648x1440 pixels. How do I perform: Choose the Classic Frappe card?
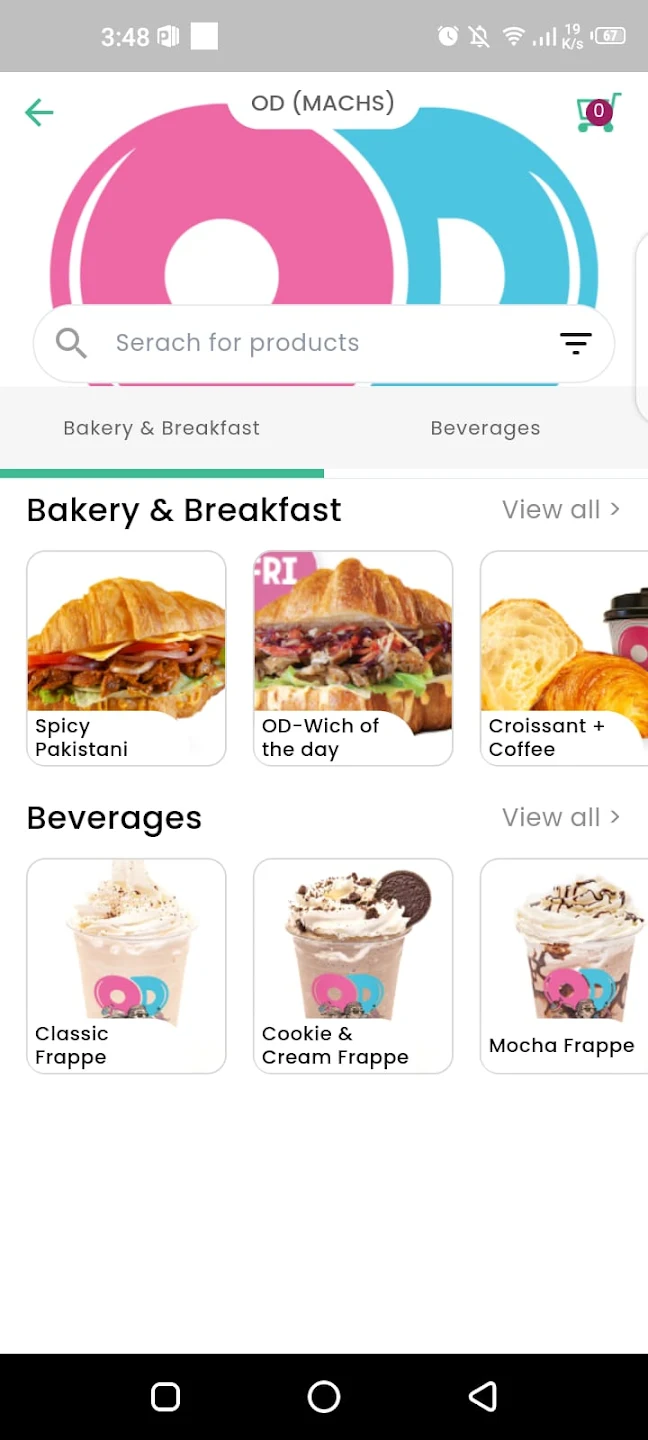126,966
